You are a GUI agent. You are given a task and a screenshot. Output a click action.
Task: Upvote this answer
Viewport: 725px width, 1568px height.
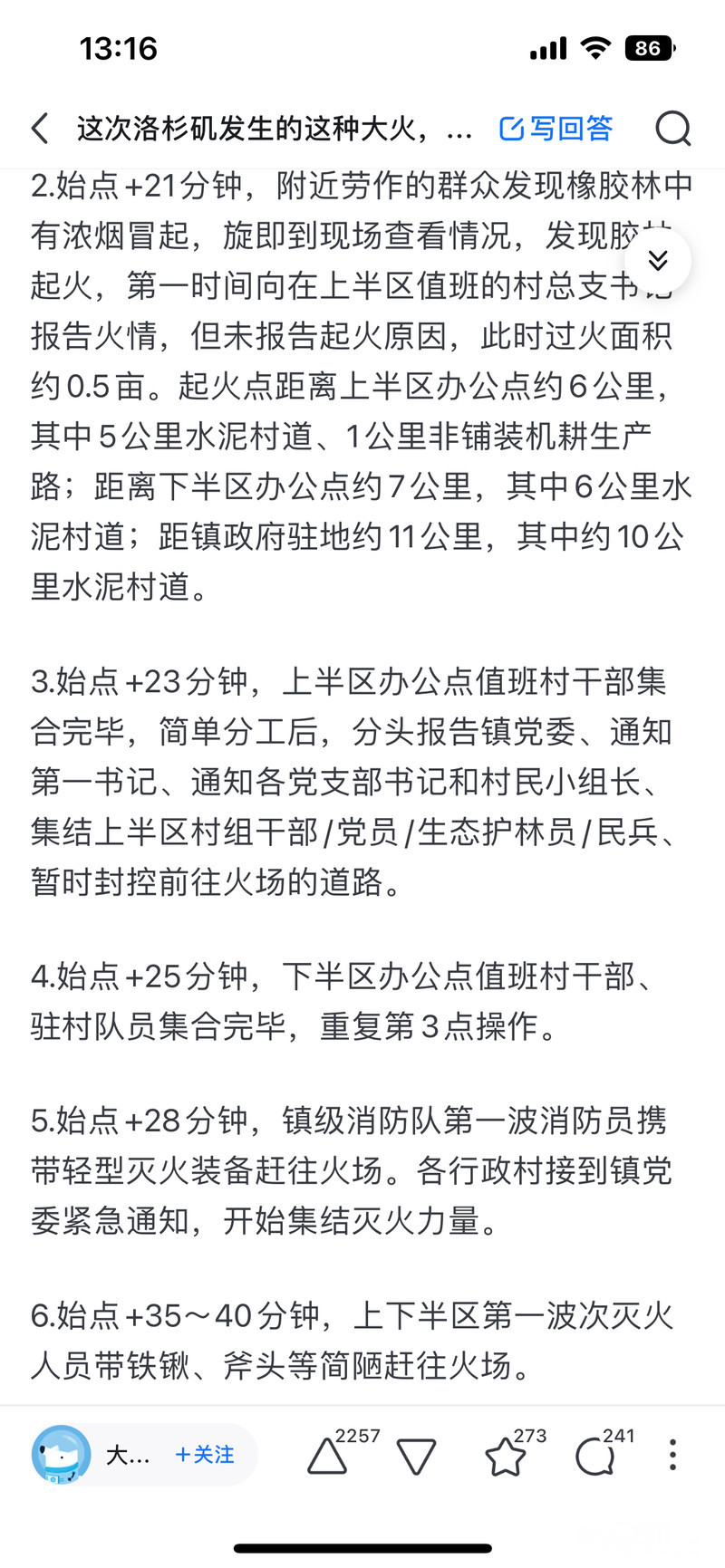pyautogui.click(x=327, y=1457)
